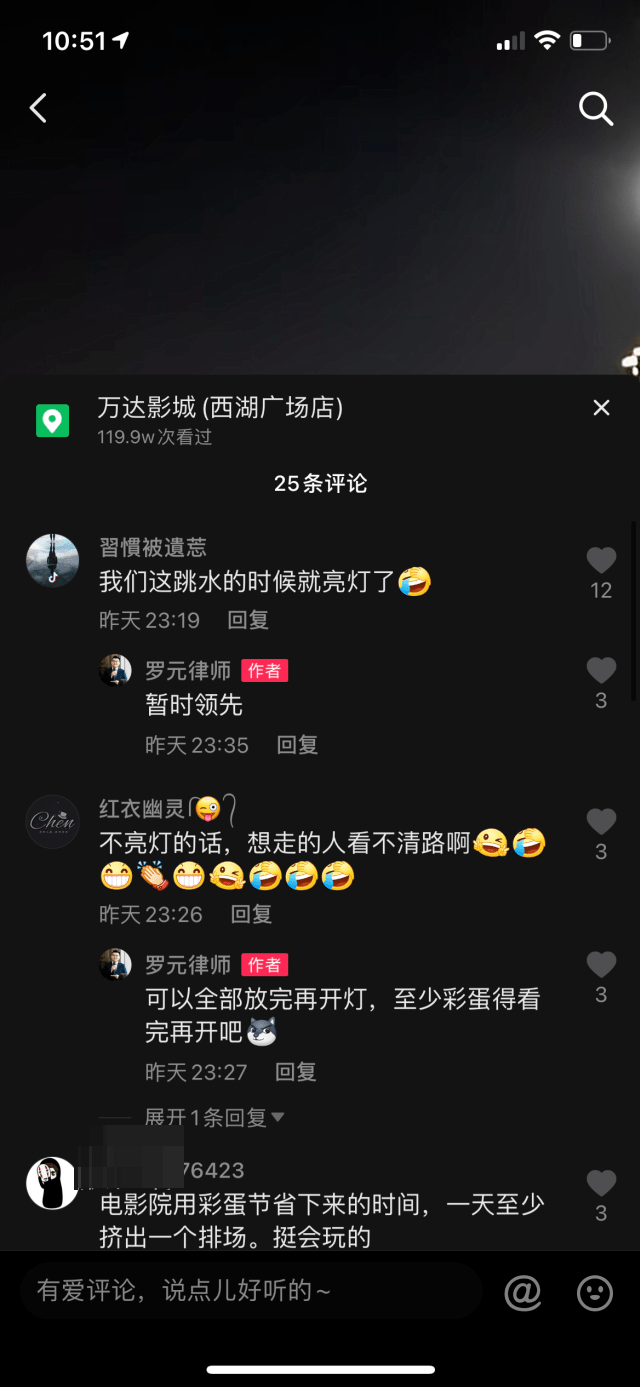640x1387 pixels.
Task: Expand 展开1条回复
Action: click(x=214, y=1118)
